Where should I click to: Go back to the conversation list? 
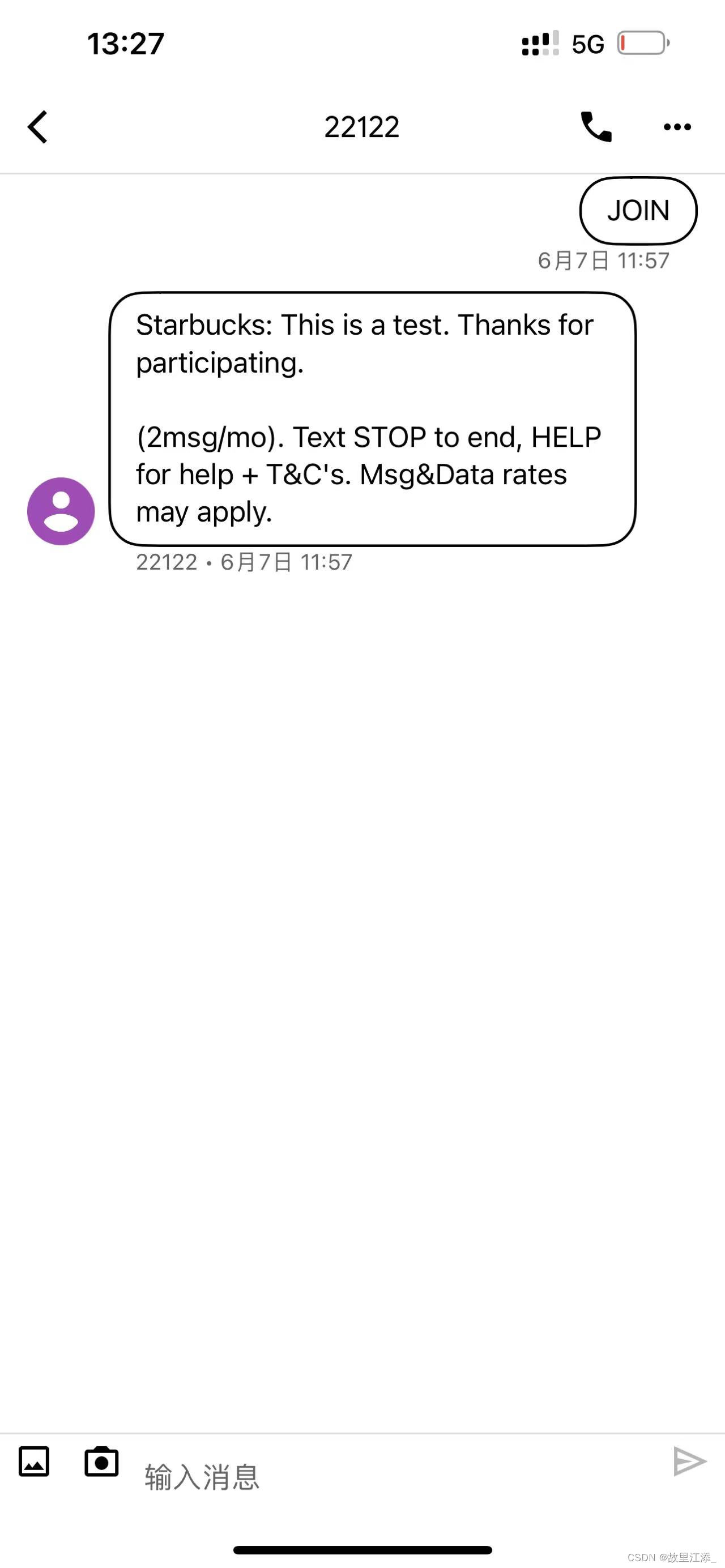click(38, 127)
